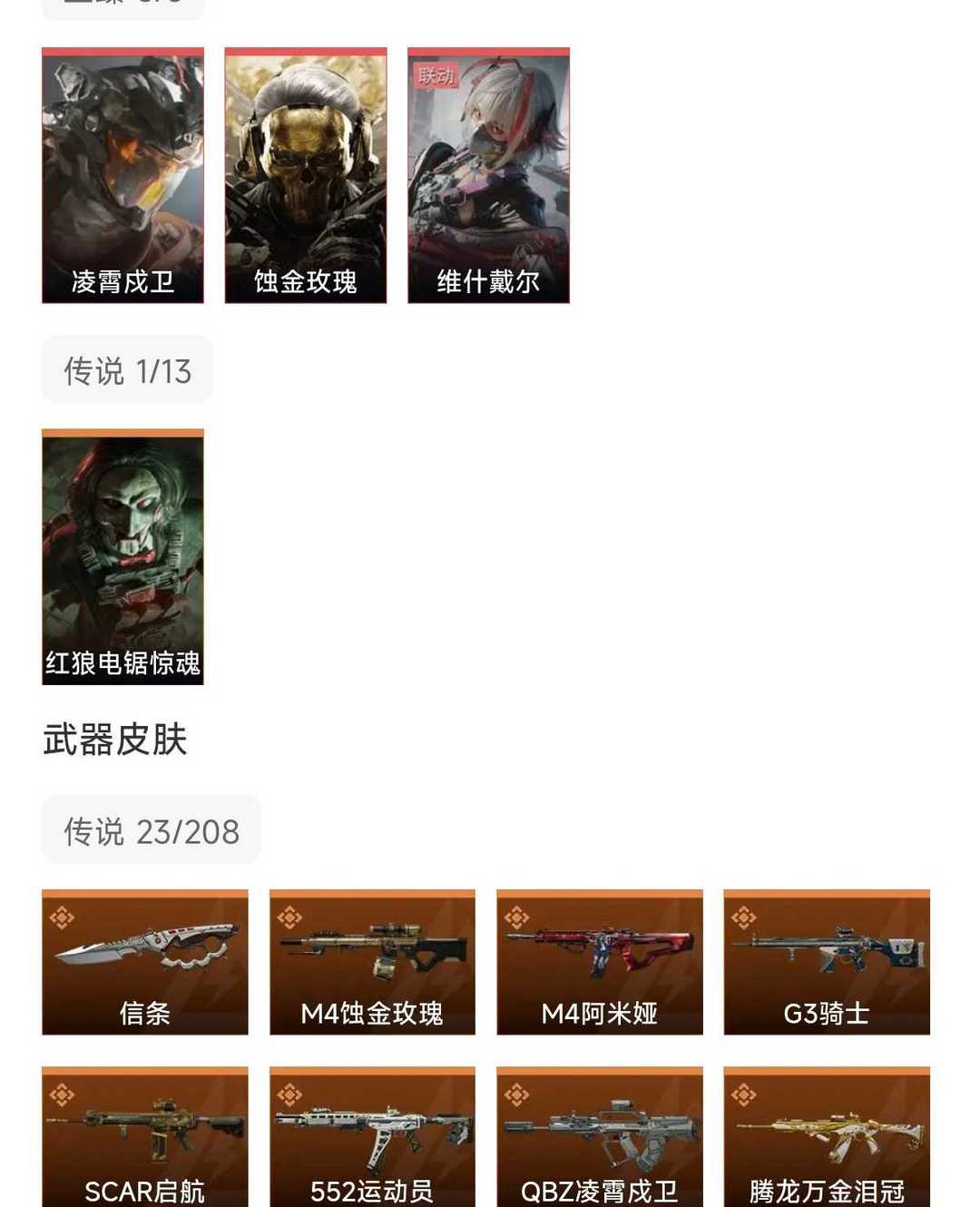Open the M4阿米娅 weapon skin card

click(x=599, y=962)
